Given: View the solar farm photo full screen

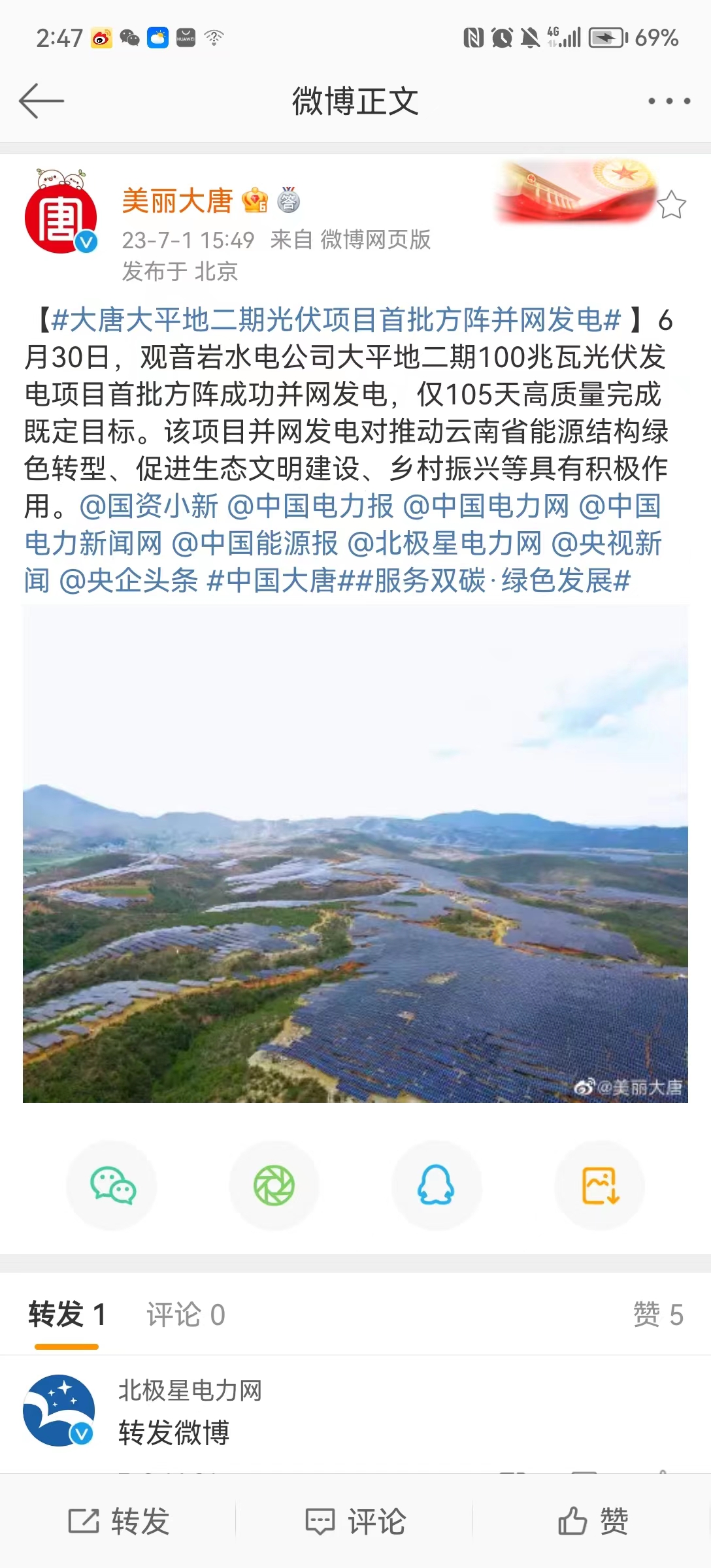Looking at the screenshot, I should 355,853.
